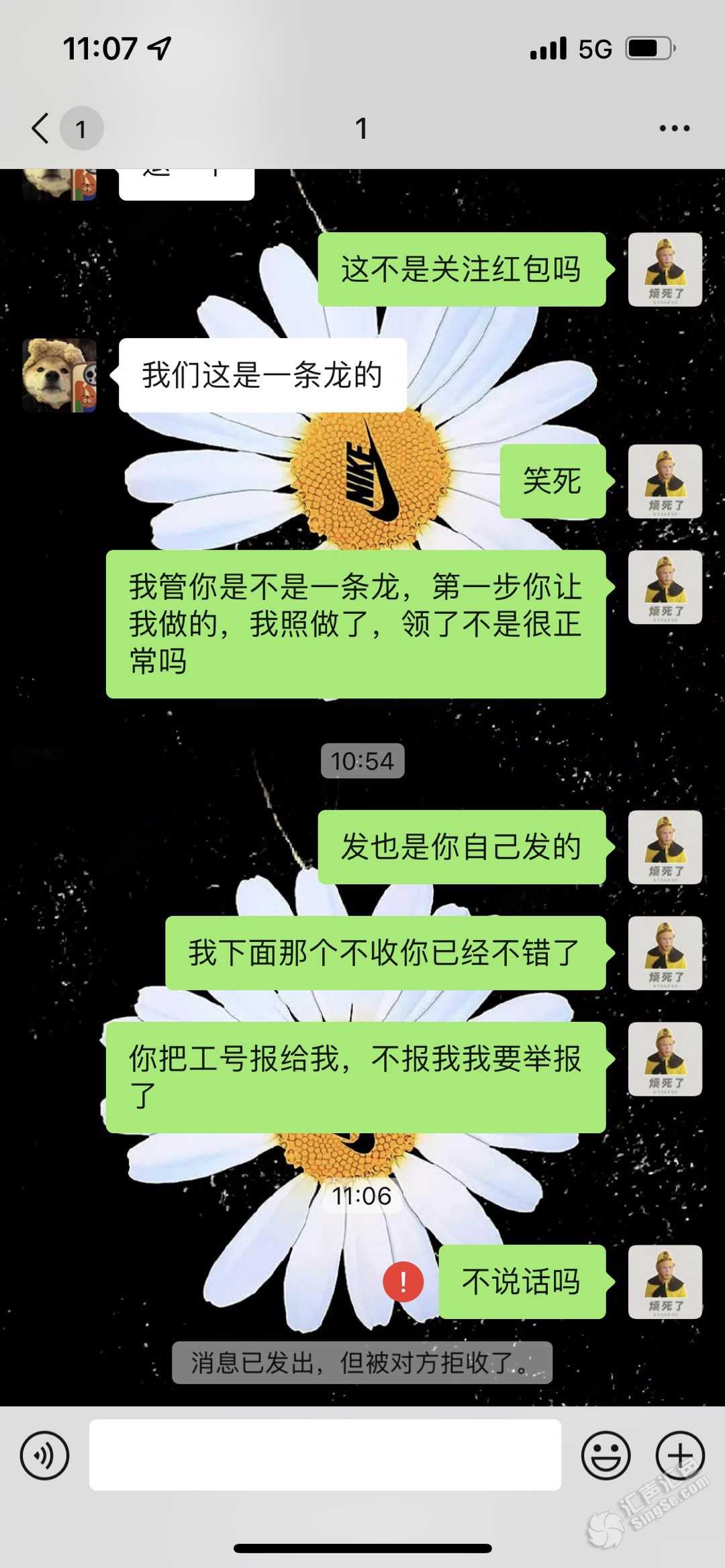Open the chat info overflow menu

coord(674,128)
